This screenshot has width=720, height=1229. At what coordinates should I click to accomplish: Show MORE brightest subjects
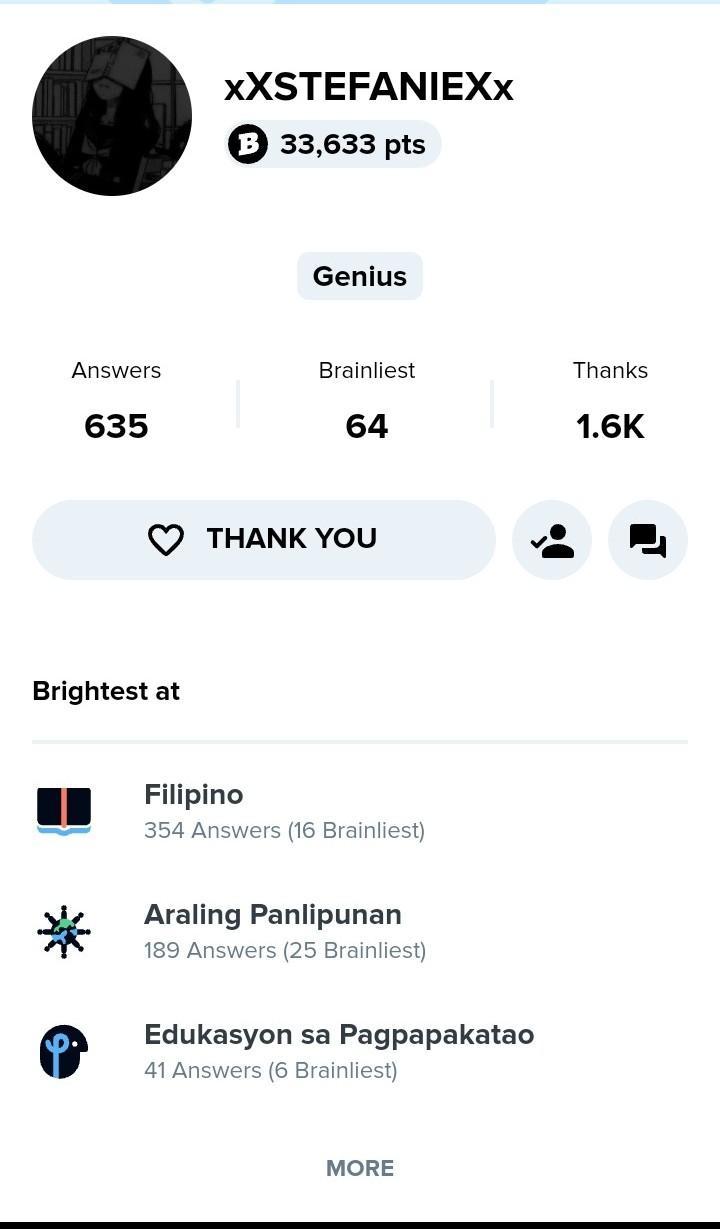360,1168
